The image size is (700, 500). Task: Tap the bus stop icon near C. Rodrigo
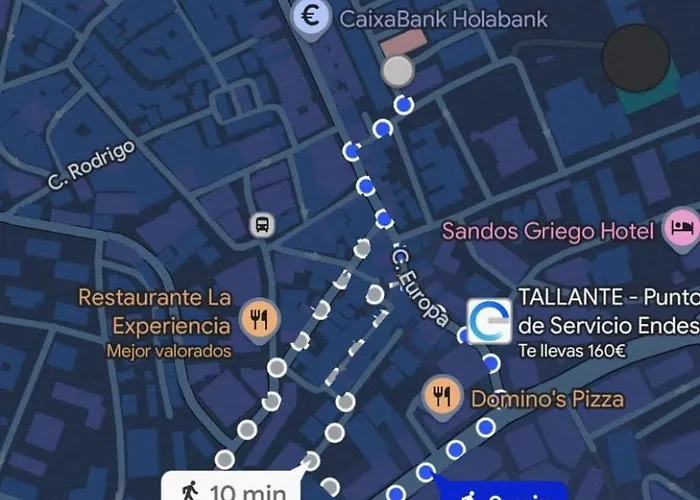pyautogui.click(x=261, y=225)
